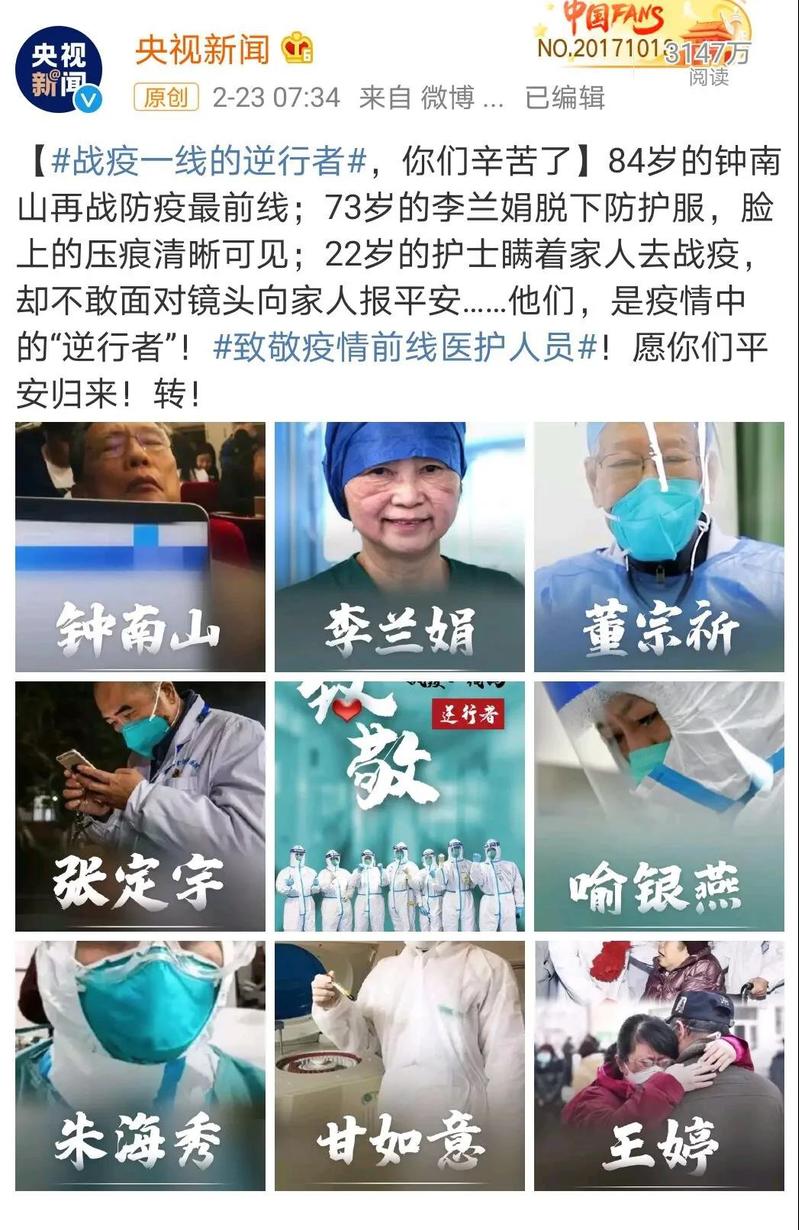Open hashtag #战疫一线的逆行者#
The width and height of the screenshot is (799, 1230).
click(x=210, y=160)
